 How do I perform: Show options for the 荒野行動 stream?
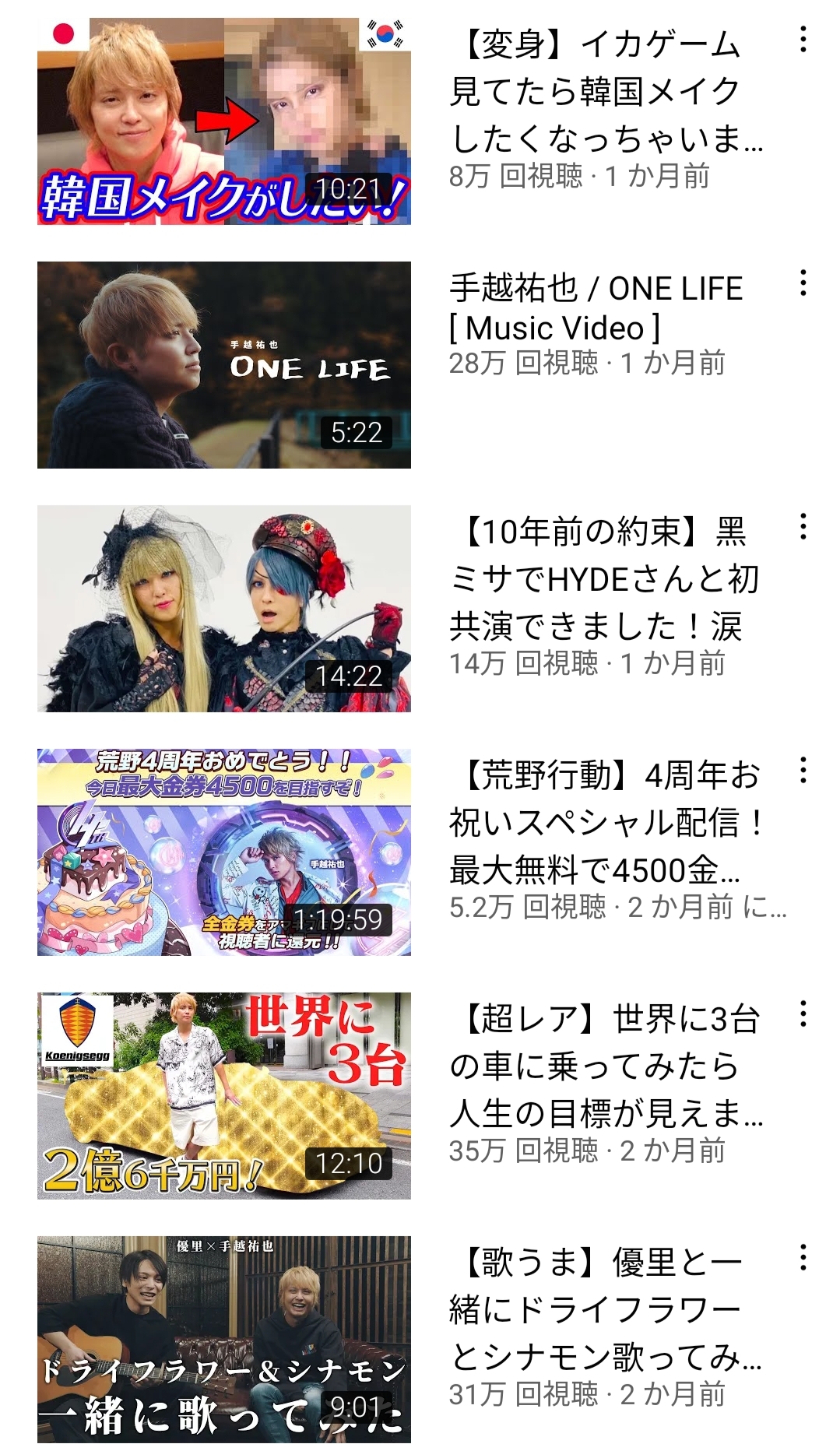point(803,770)
